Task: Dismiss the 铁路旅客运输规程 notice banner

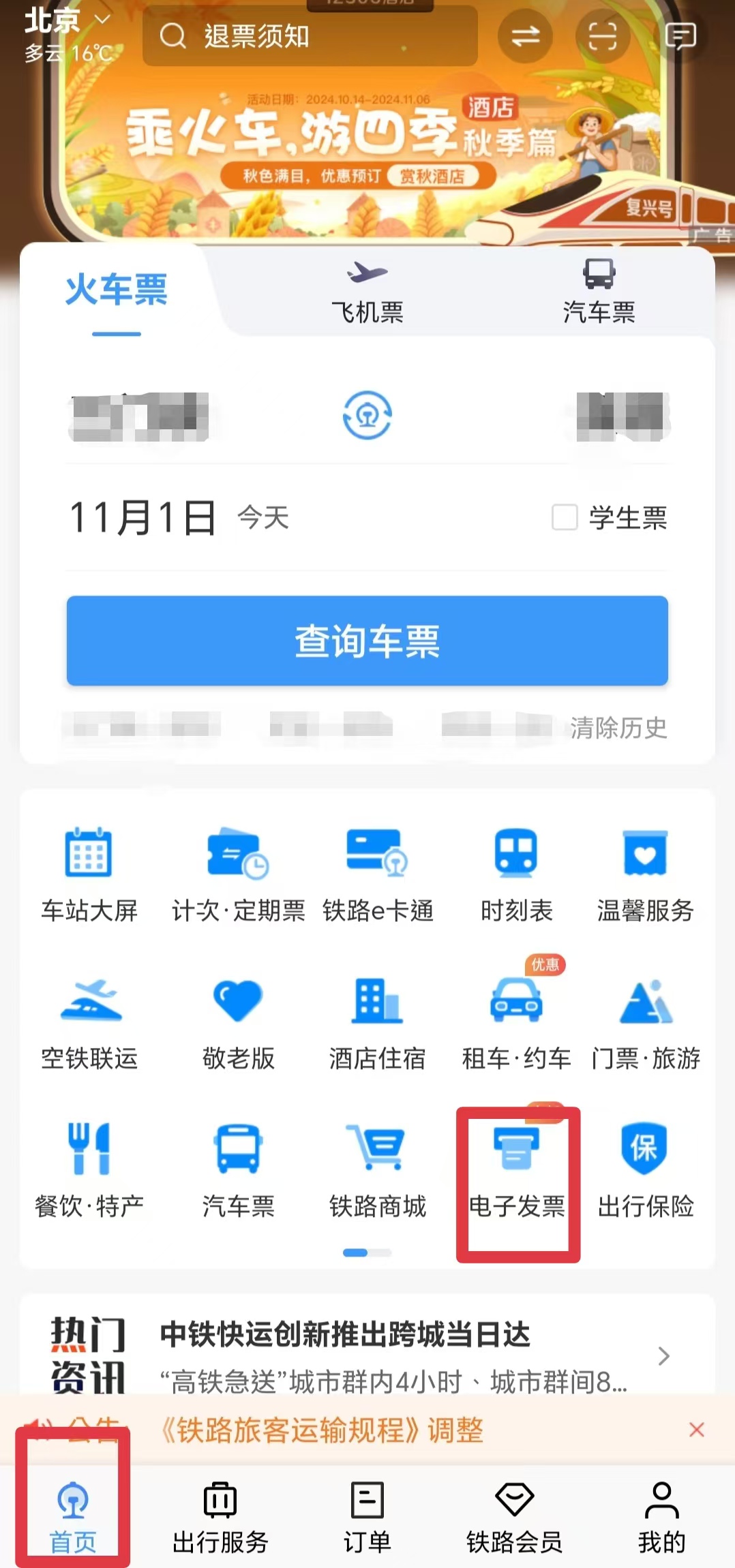Action: (696, 1430)
